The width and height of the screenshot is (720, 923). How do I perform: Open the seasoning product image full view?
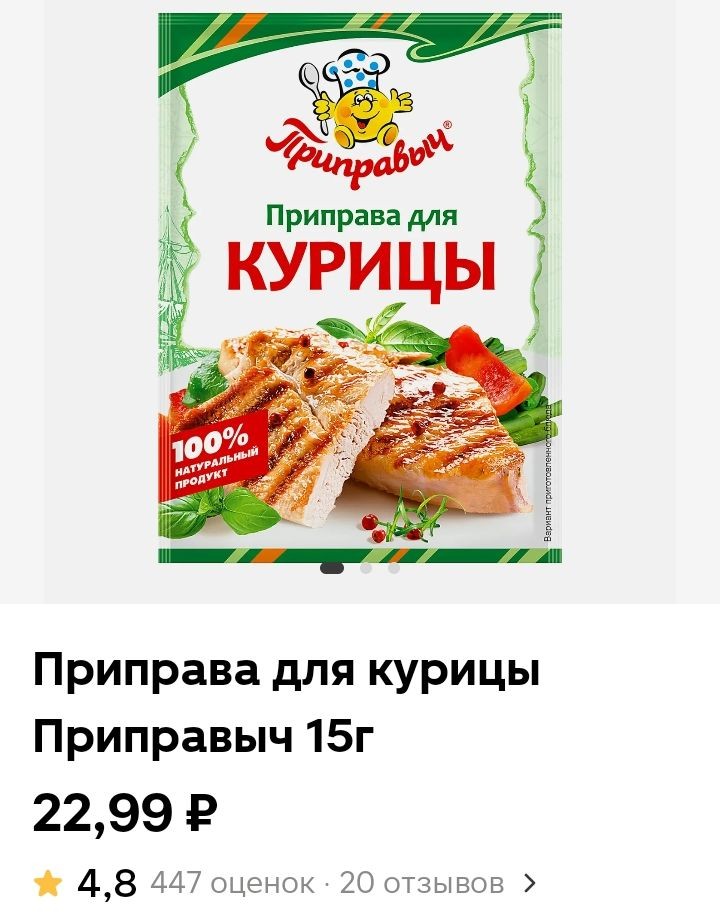(360, 290)
